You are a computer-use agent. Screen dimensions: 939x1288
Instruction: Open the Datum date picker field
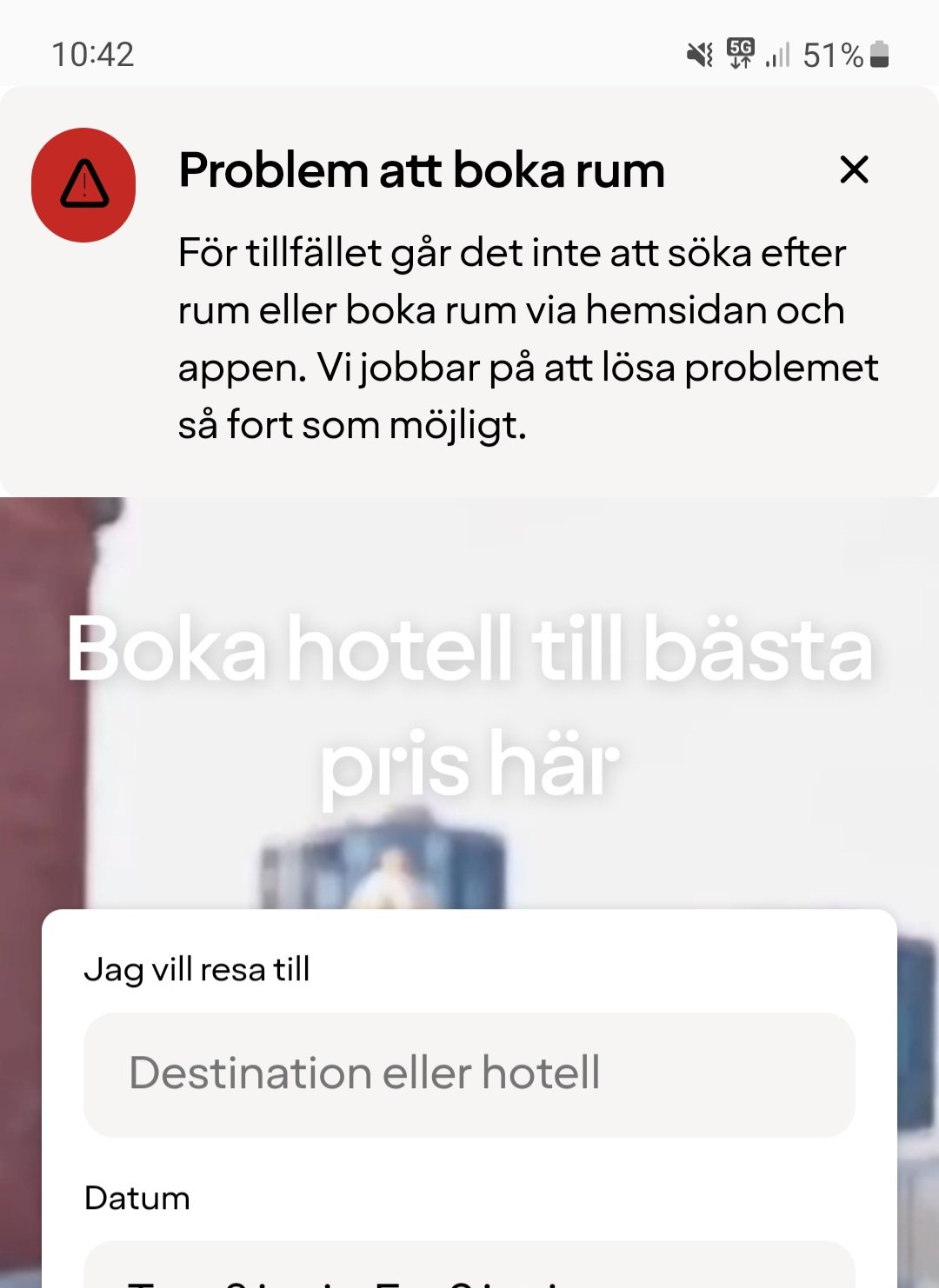point(469,1271)
